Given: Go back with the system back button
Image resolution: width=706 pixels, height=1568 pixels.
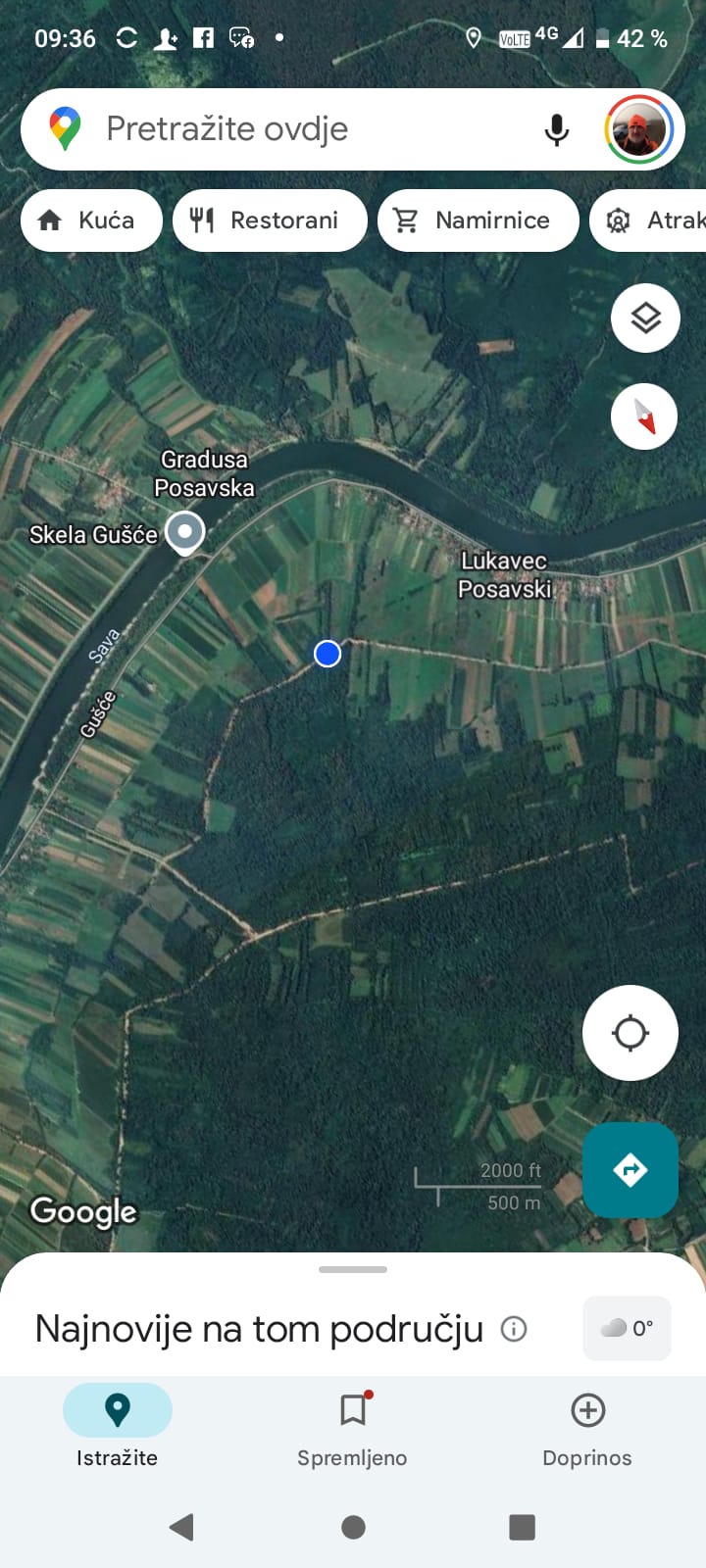Looking at the screenshot, I should click(181, 1527).
